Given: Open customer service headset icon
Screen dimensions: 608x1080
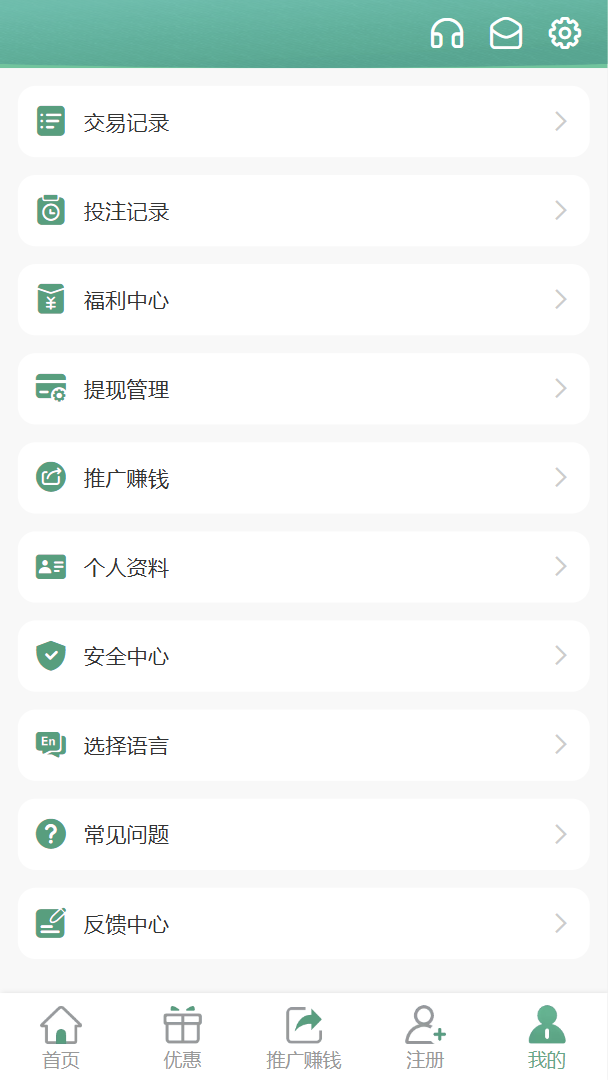Looking at the screenshot, I should pyautogui.click(x=447, y=33).
